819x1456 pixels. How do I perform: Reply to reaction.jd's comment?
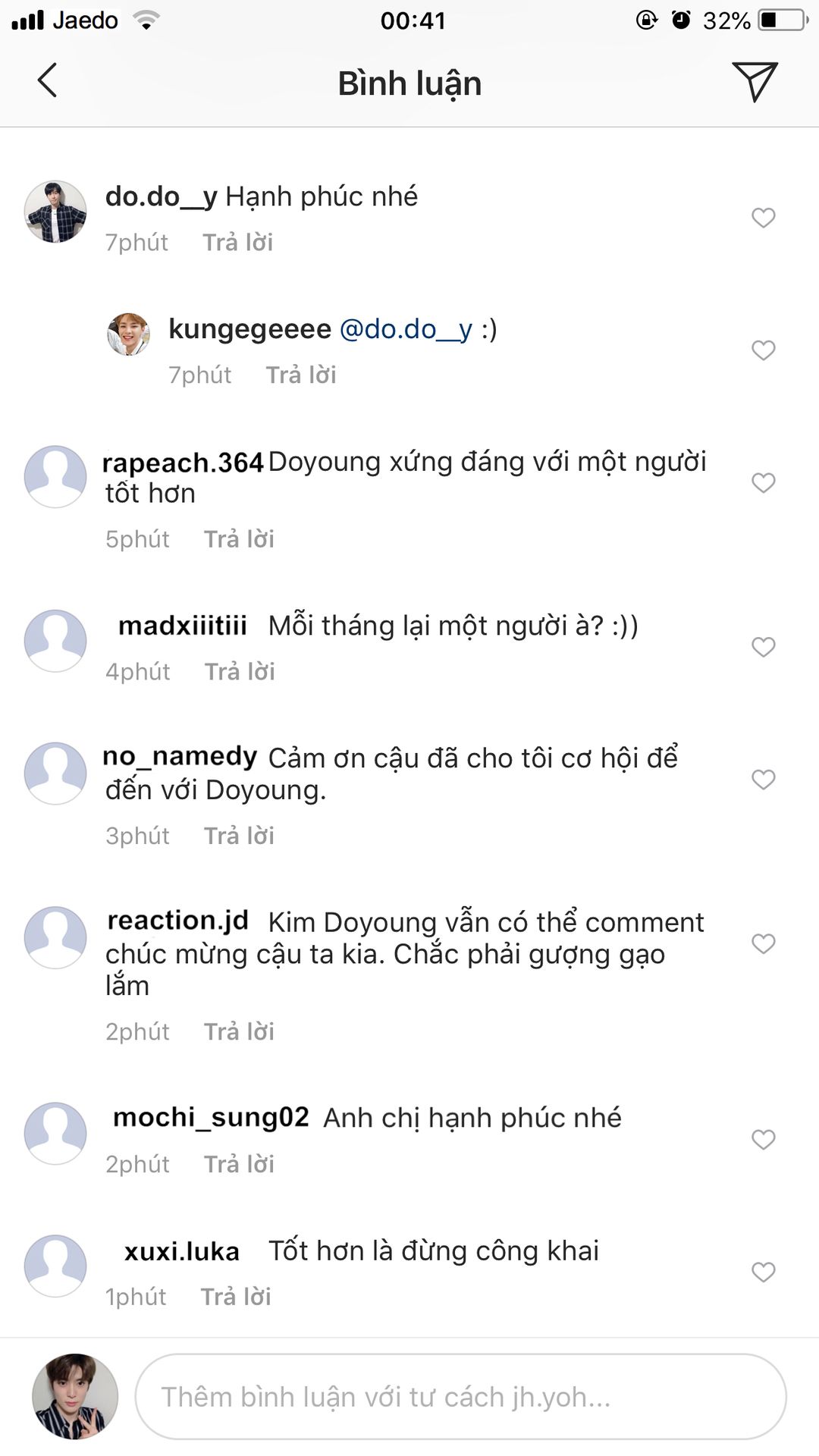[x=239, y=1032]
